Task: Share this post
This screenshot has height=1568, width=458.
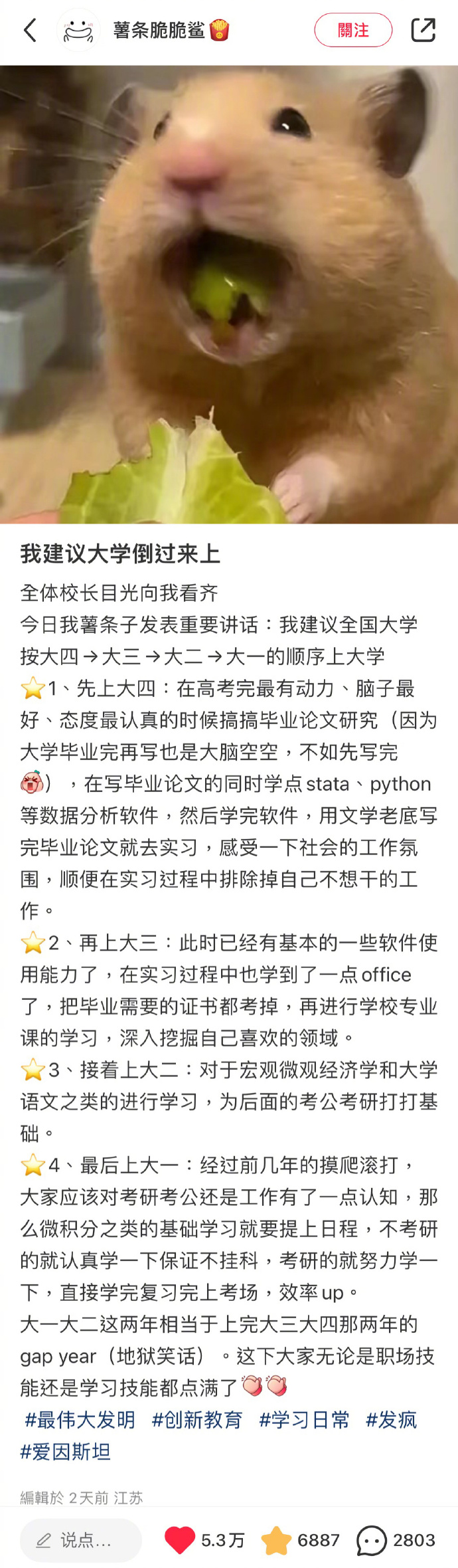Action: [423, 30]
